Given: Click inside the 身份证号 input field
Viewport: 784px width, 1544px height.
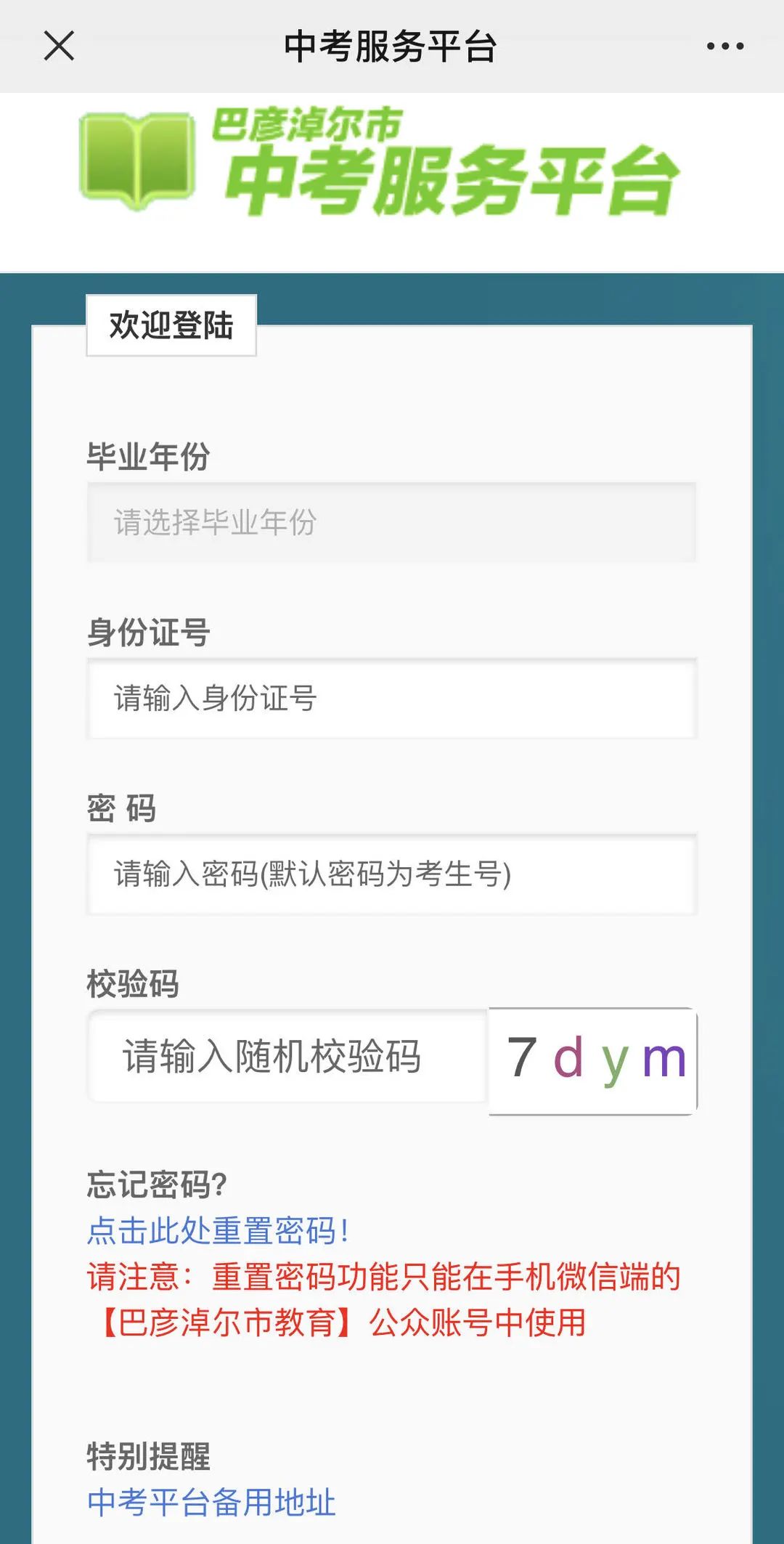Looking at the screenshot, I should pyautogui.click(x=392, y=701).
